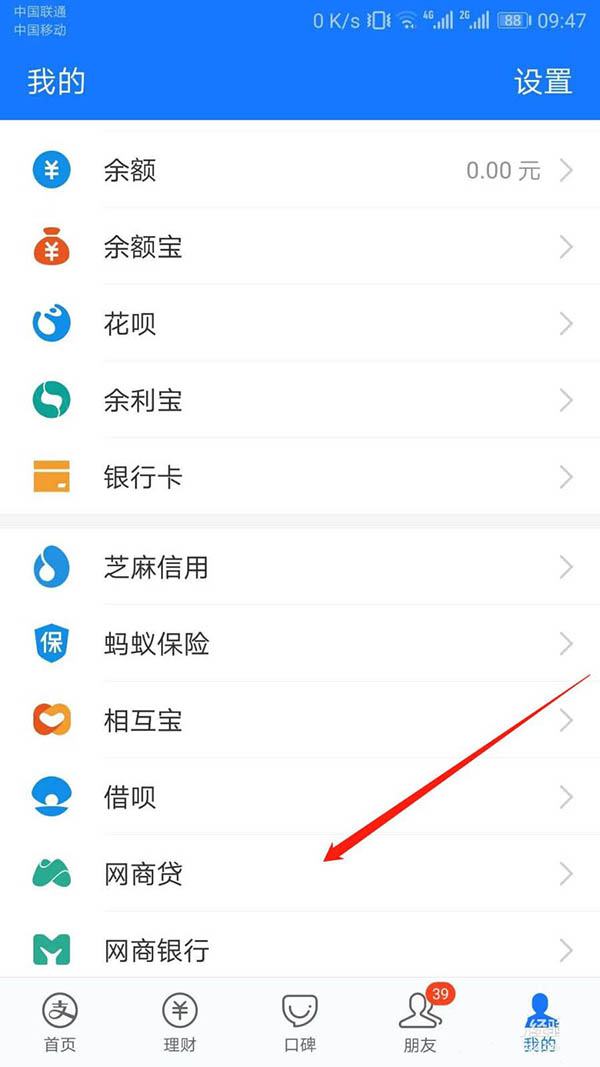Open 余额宝
Viewport: 600px width, 1067px height.
point(300,247)
